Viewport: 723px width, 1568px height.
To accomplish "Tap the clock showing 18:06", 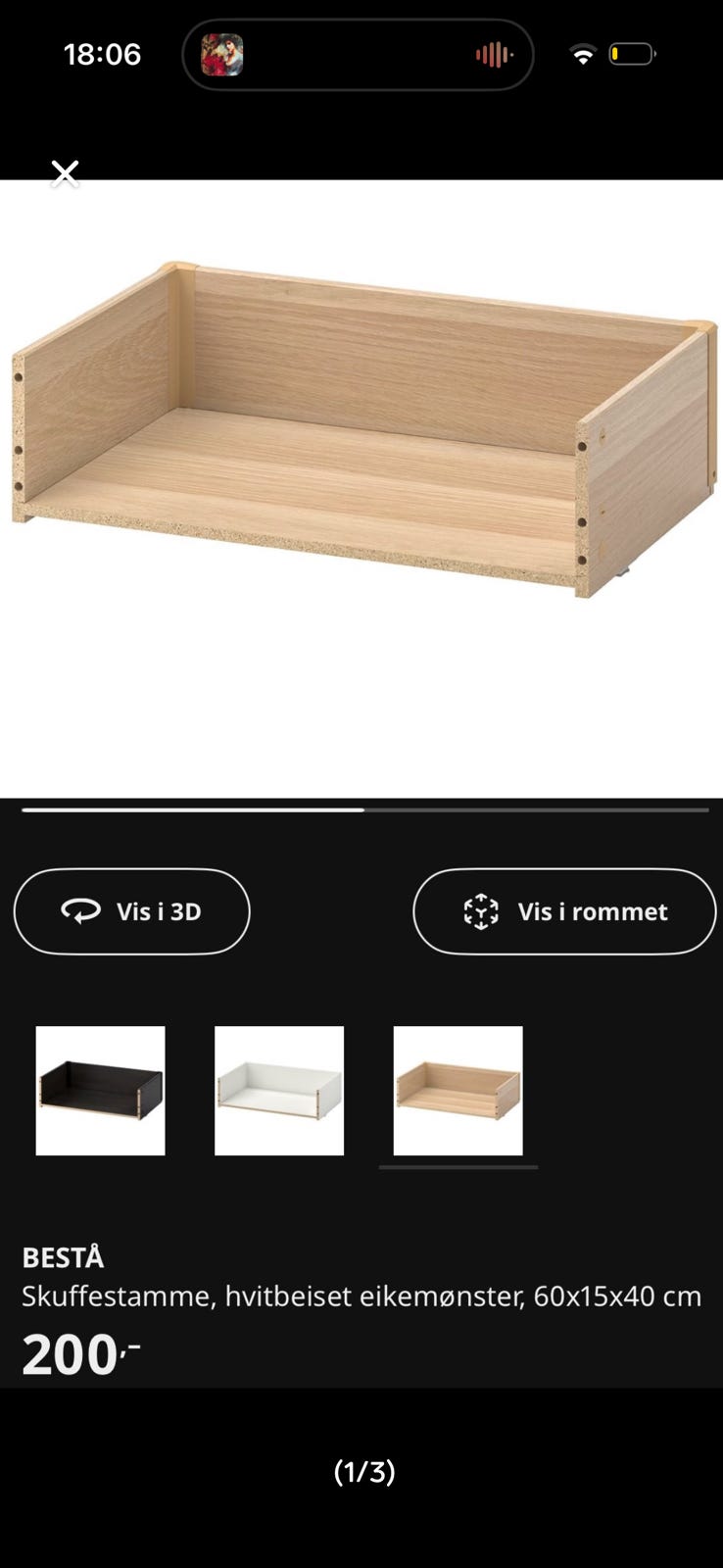I will point(104,54).
